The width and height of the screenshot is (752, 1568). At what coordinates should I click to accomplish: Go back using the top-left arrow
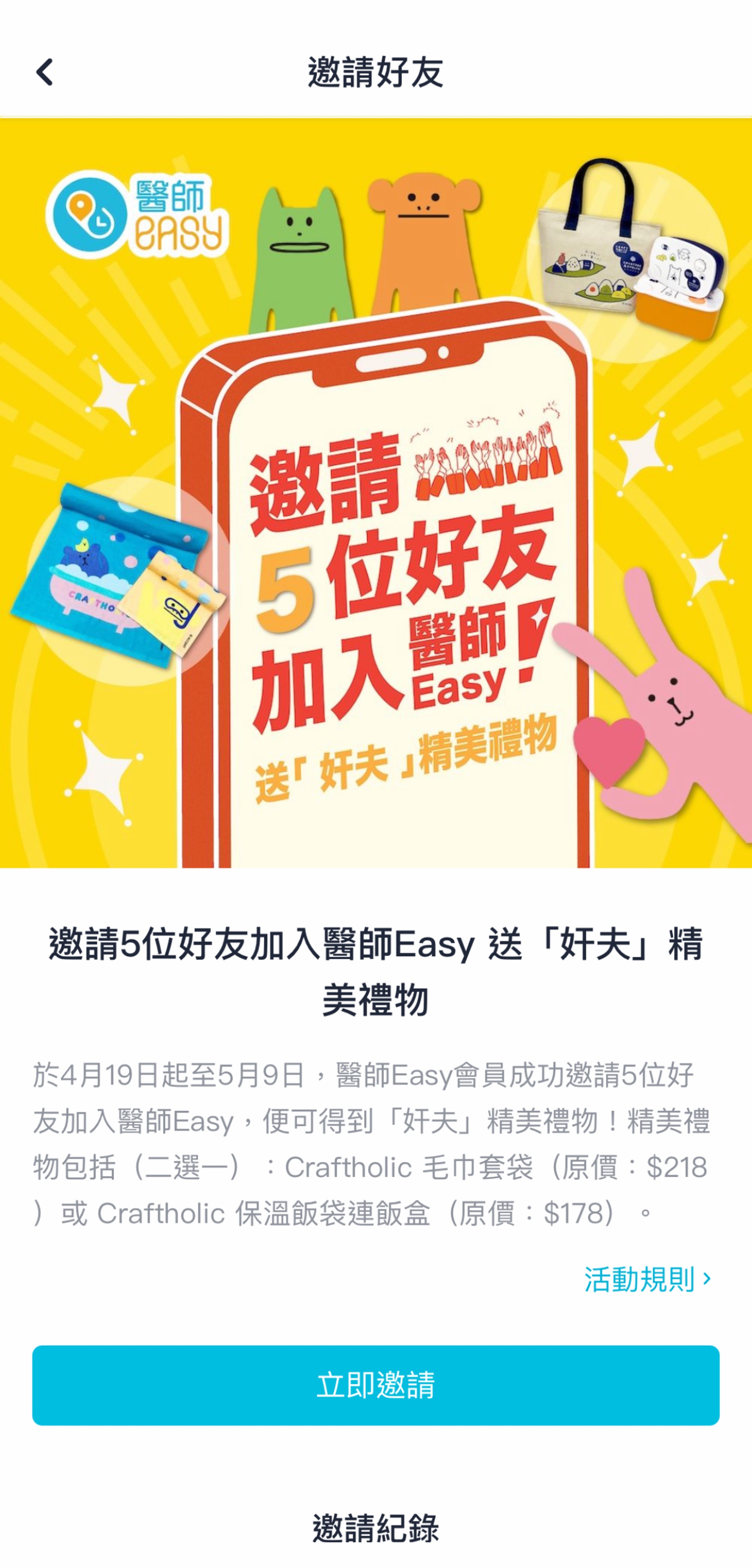(44, 73)
